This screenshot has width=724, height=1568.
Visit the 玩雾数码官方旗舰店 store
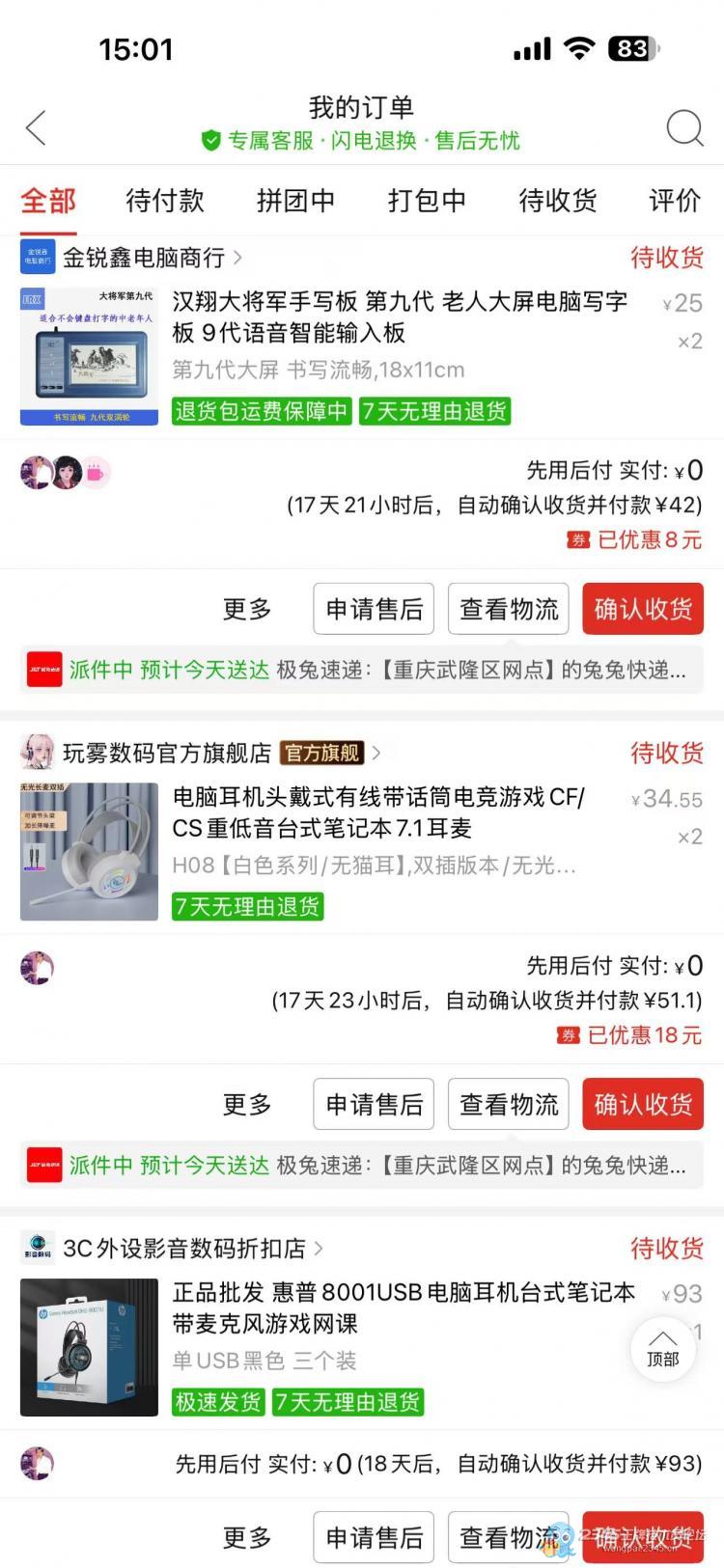(x=166, y=753)
